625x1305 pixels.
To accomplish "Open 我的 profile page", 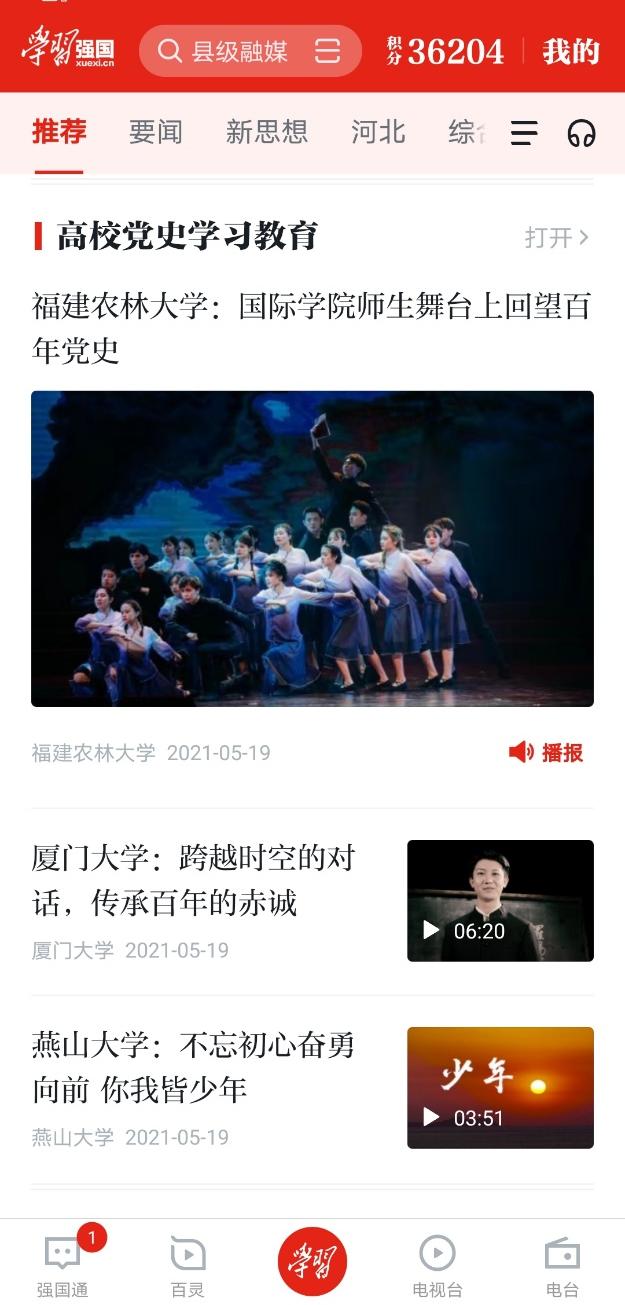I will [571, 51].
